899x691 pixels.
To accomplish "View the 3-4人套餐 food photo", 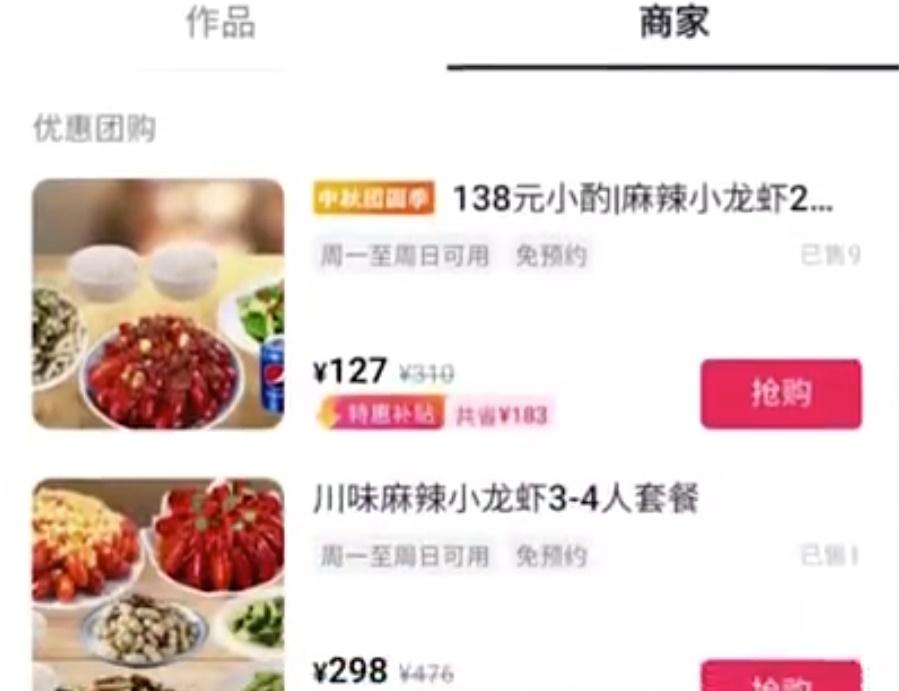I will tap(158, 585).
